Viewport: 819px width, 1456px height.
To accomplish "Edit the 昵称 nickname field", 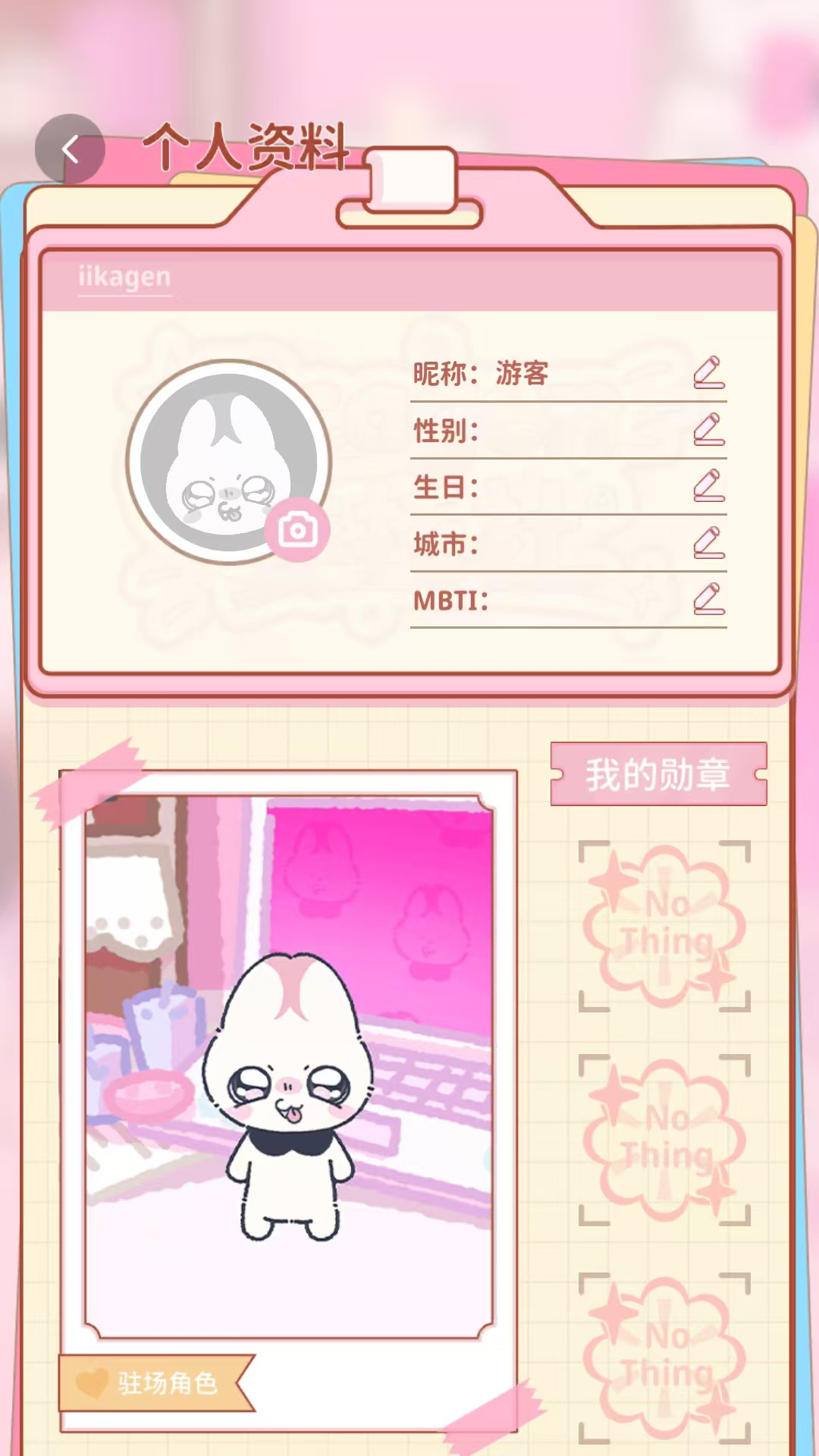I will click(x=709, y=372).
